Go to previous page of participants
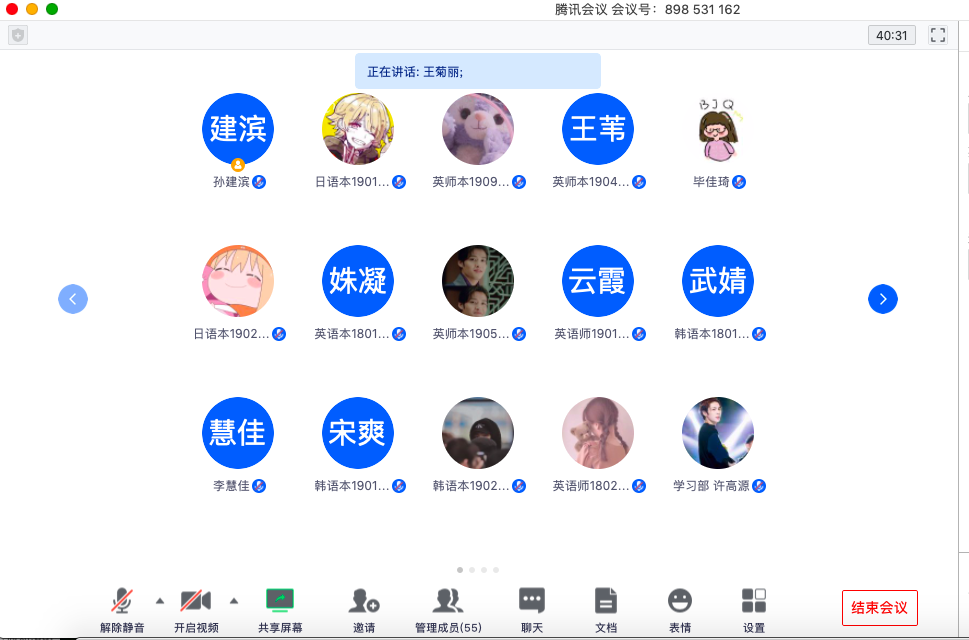This screenshot has width=969, height=640. click(73, 299)
